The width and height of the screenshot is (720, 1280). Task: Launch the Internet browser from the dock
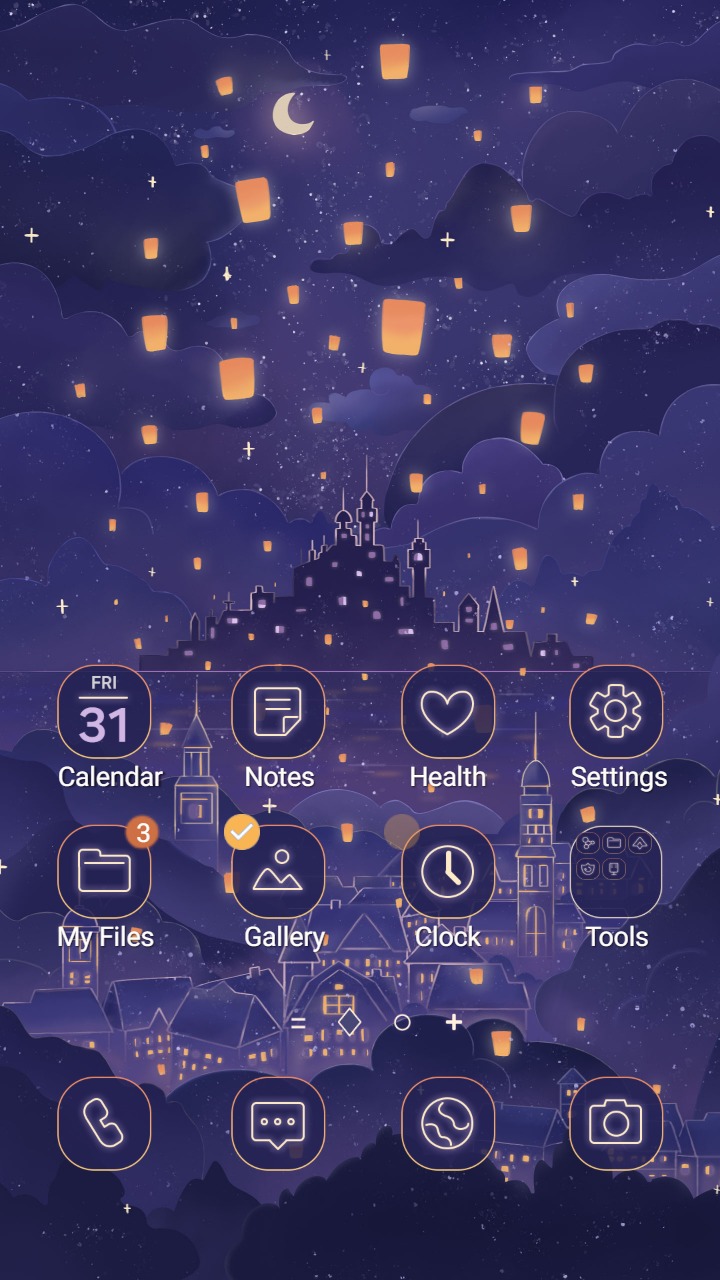448,1124
